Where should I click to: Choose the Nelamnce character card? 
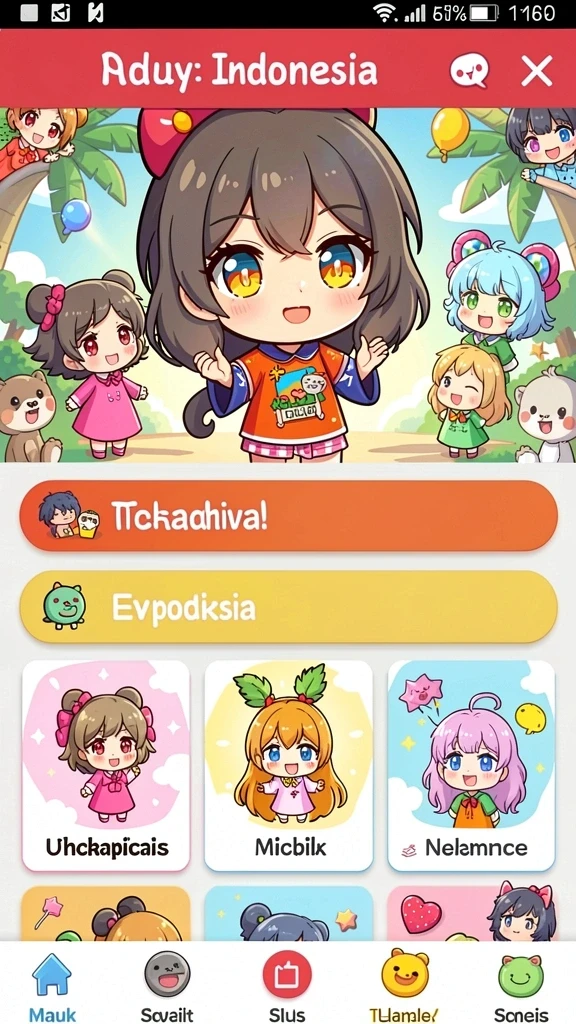point(471,765)
